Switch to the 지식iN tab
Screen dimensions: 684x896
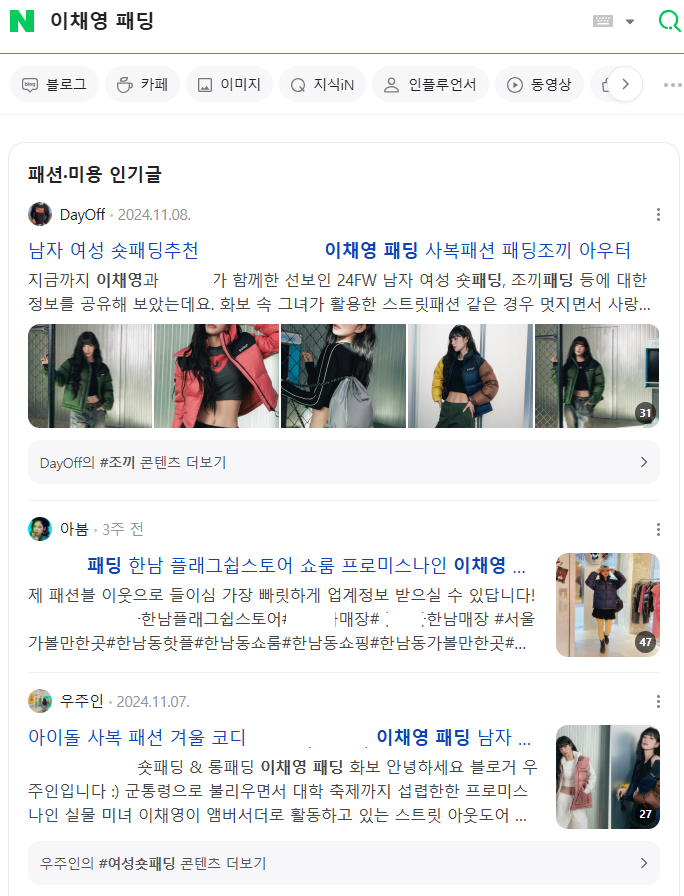[x=322, y=84]
